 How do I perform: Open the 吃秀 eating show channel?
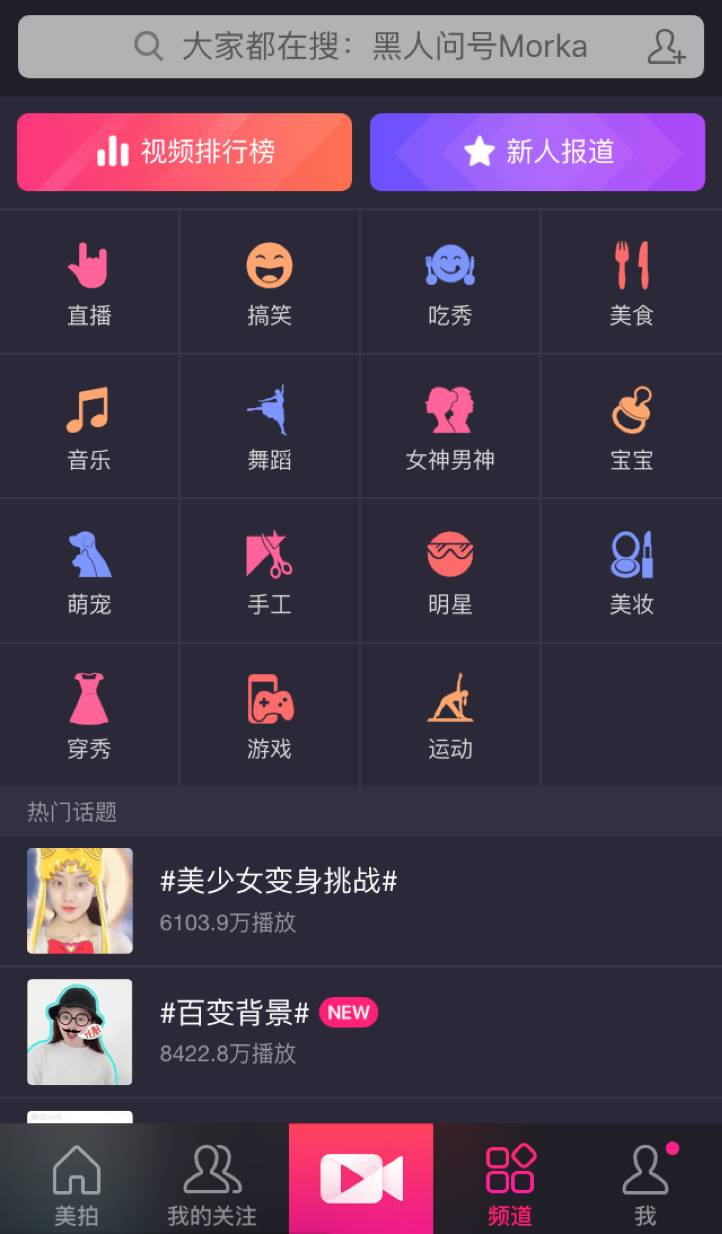pyautogui.click(x=450, y=281)
